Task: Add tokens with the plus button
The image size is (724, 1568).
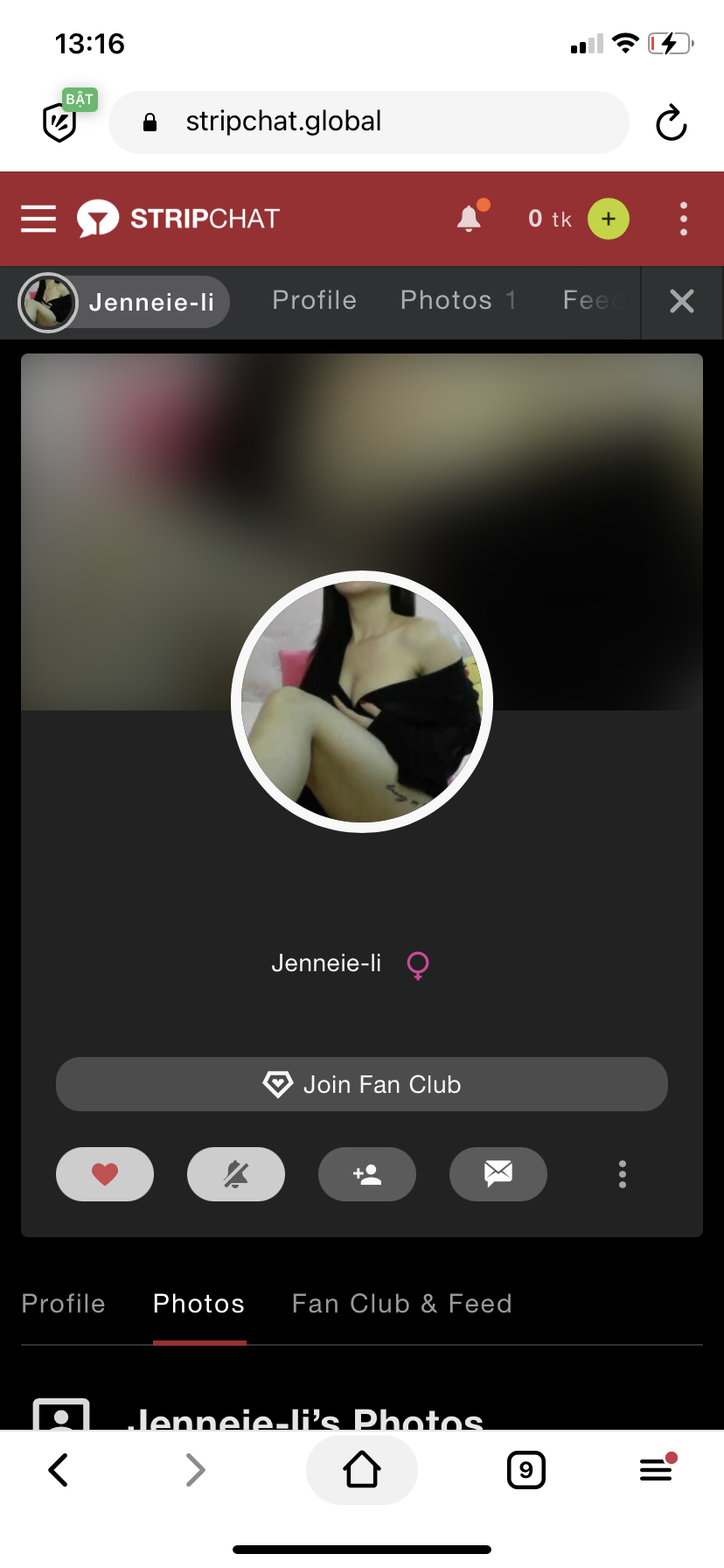Action: coord(609,219)
